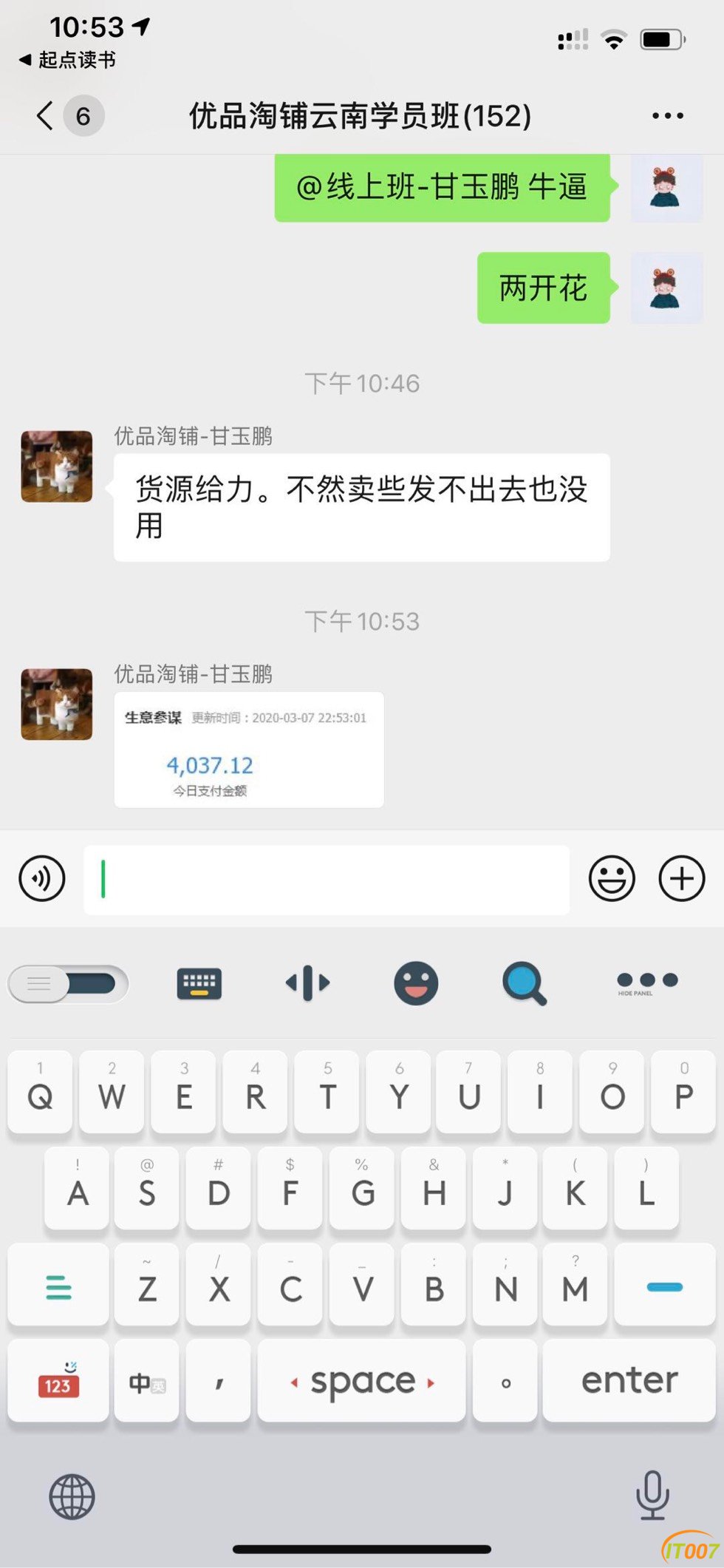This screenshot has width=724, height=1568.
Task: Open the emoji sticker picker
Action: pyautogui.click(x=611, y=879)
